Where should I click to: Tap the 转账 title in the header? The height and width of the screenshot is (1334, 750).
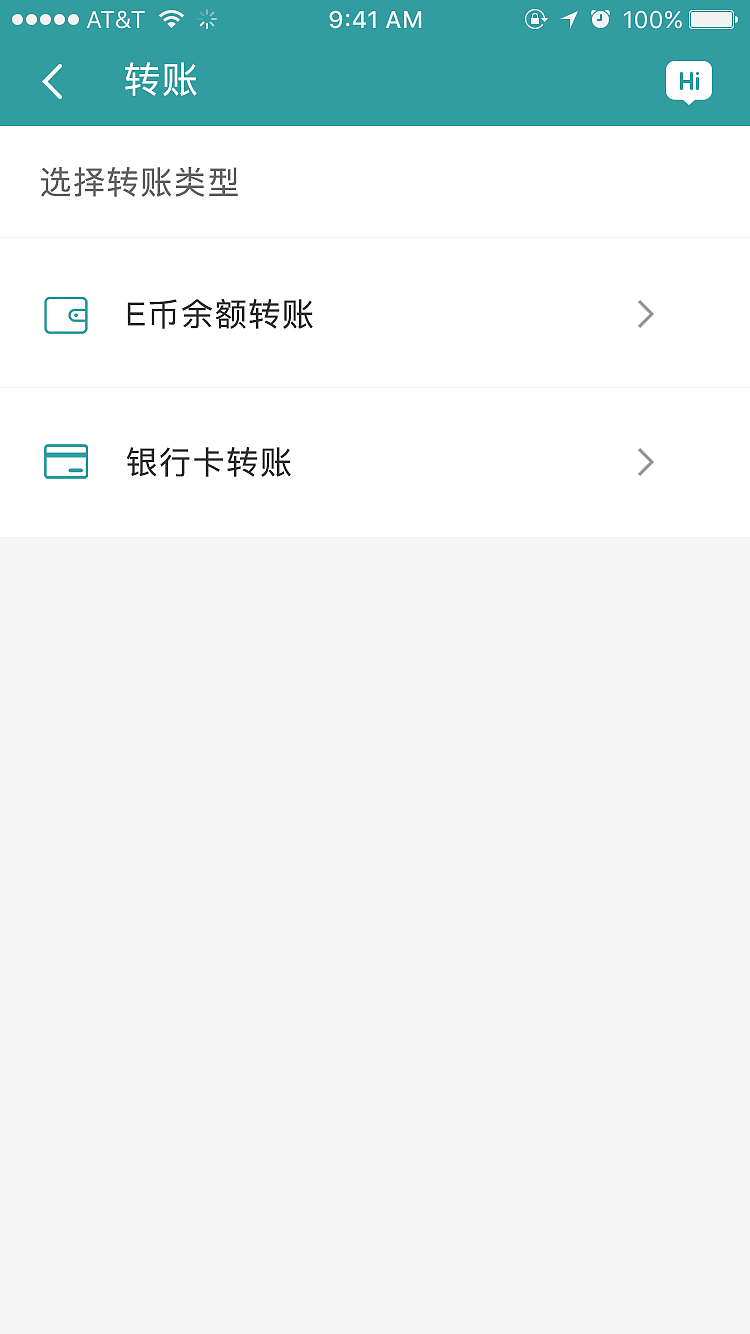160,82
